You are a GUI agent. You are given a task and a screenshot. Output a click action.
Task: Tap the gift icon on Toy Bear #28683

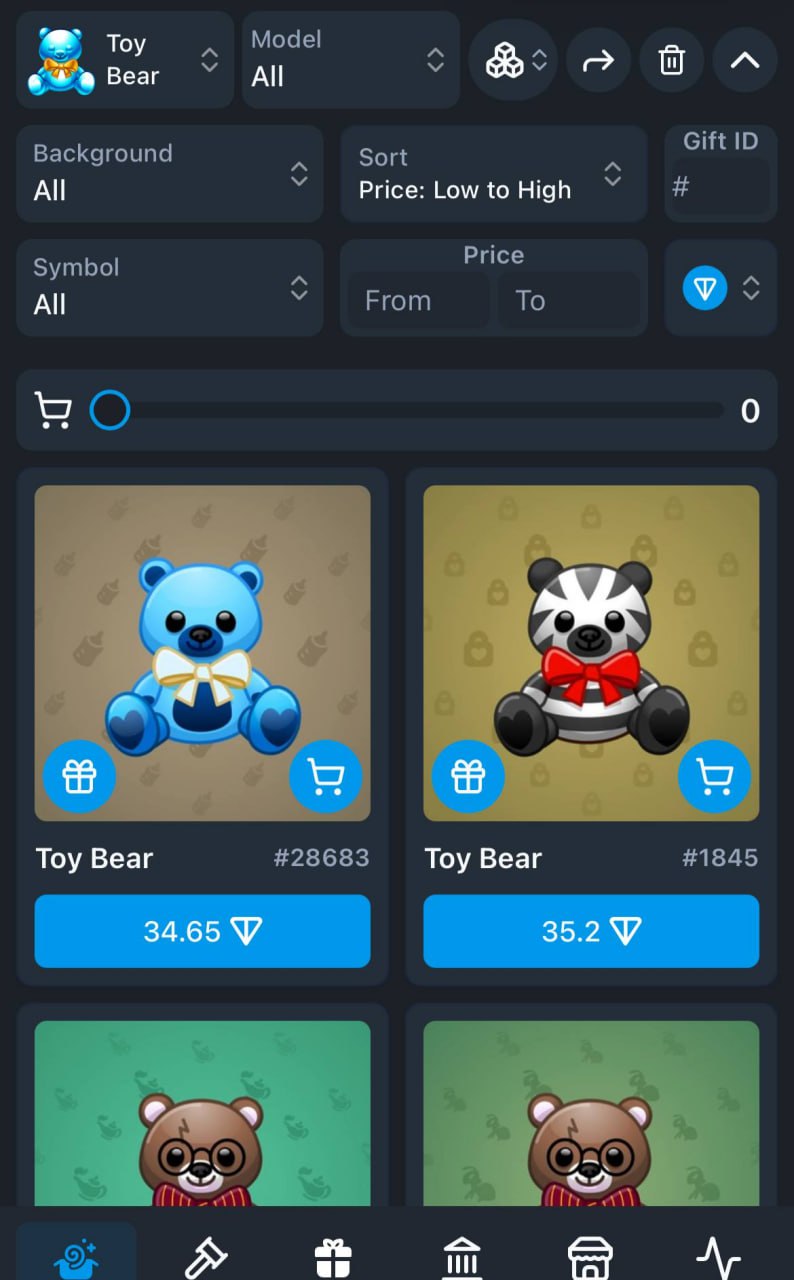click(x=79, y=776)
